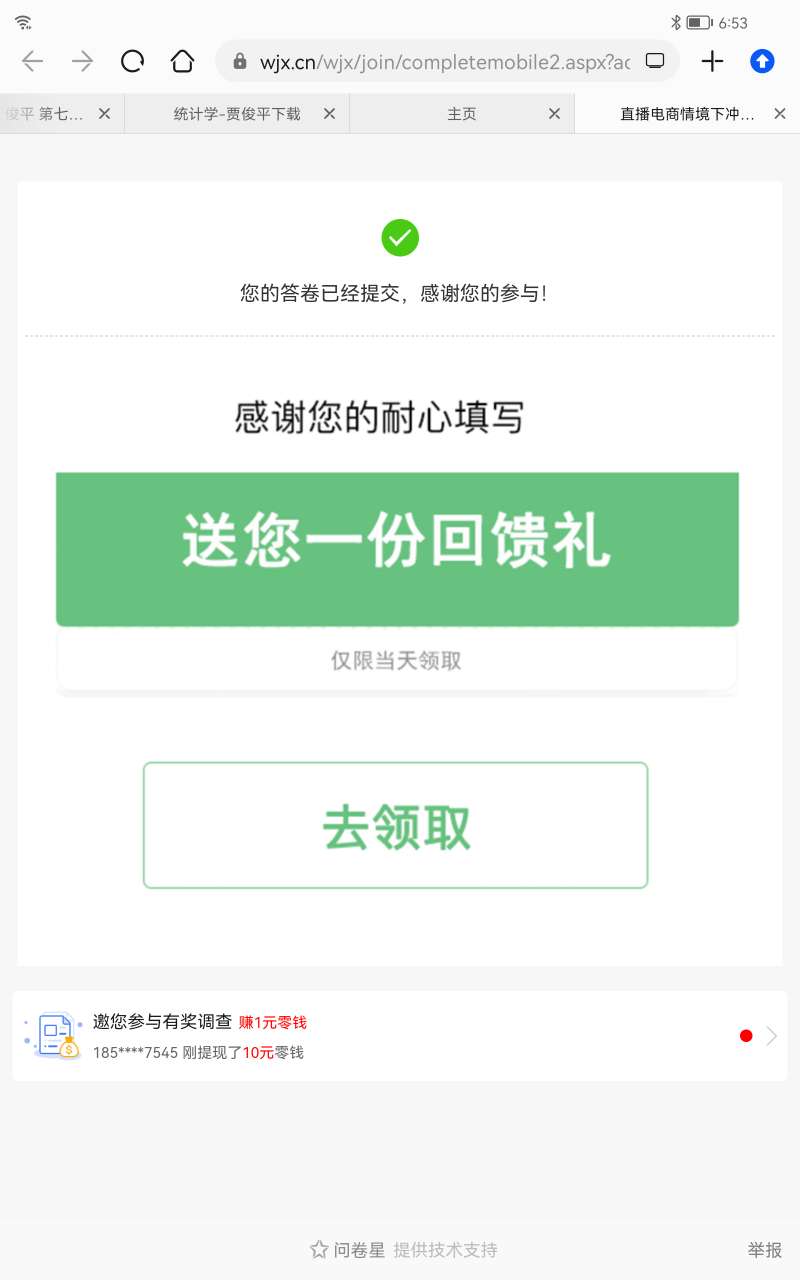Go back to the previous page
This screenshot has height=1280, width=800.
tap(33, 62)
